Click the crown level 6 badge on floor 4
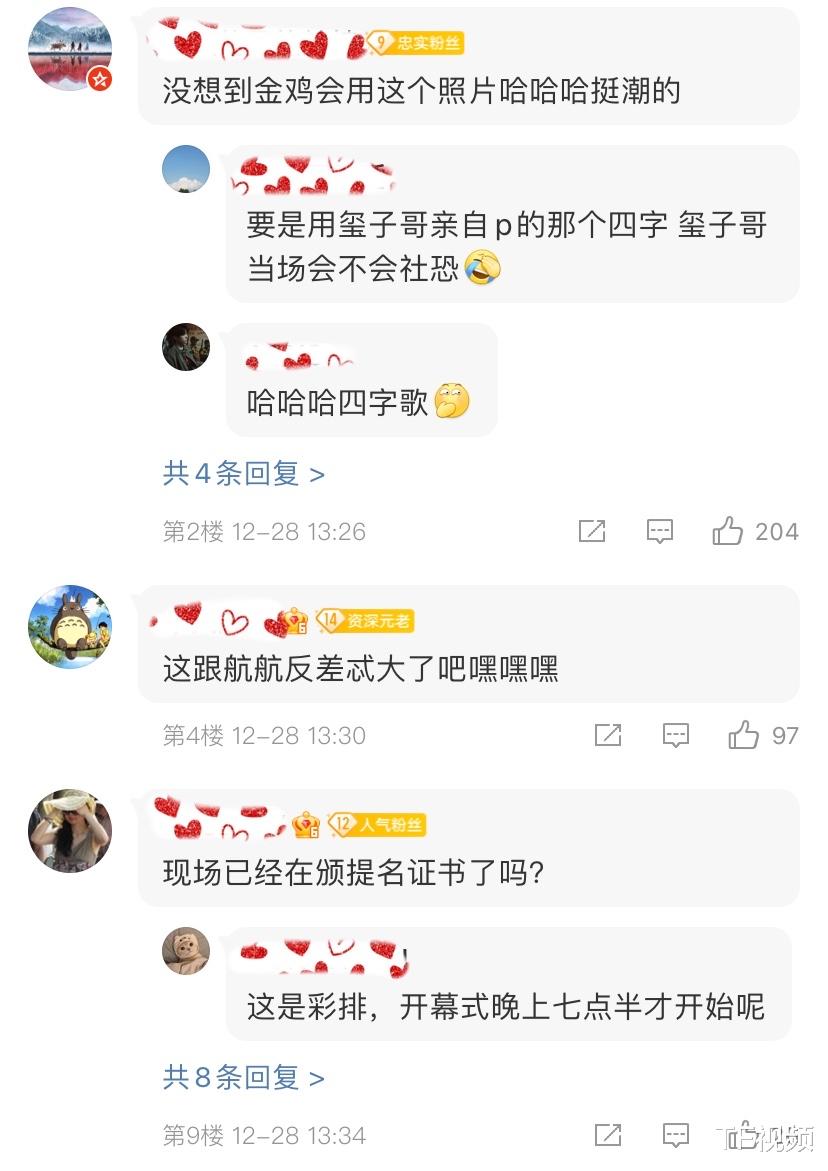The height and width of the screenshot is (1171, 828). 296,620
